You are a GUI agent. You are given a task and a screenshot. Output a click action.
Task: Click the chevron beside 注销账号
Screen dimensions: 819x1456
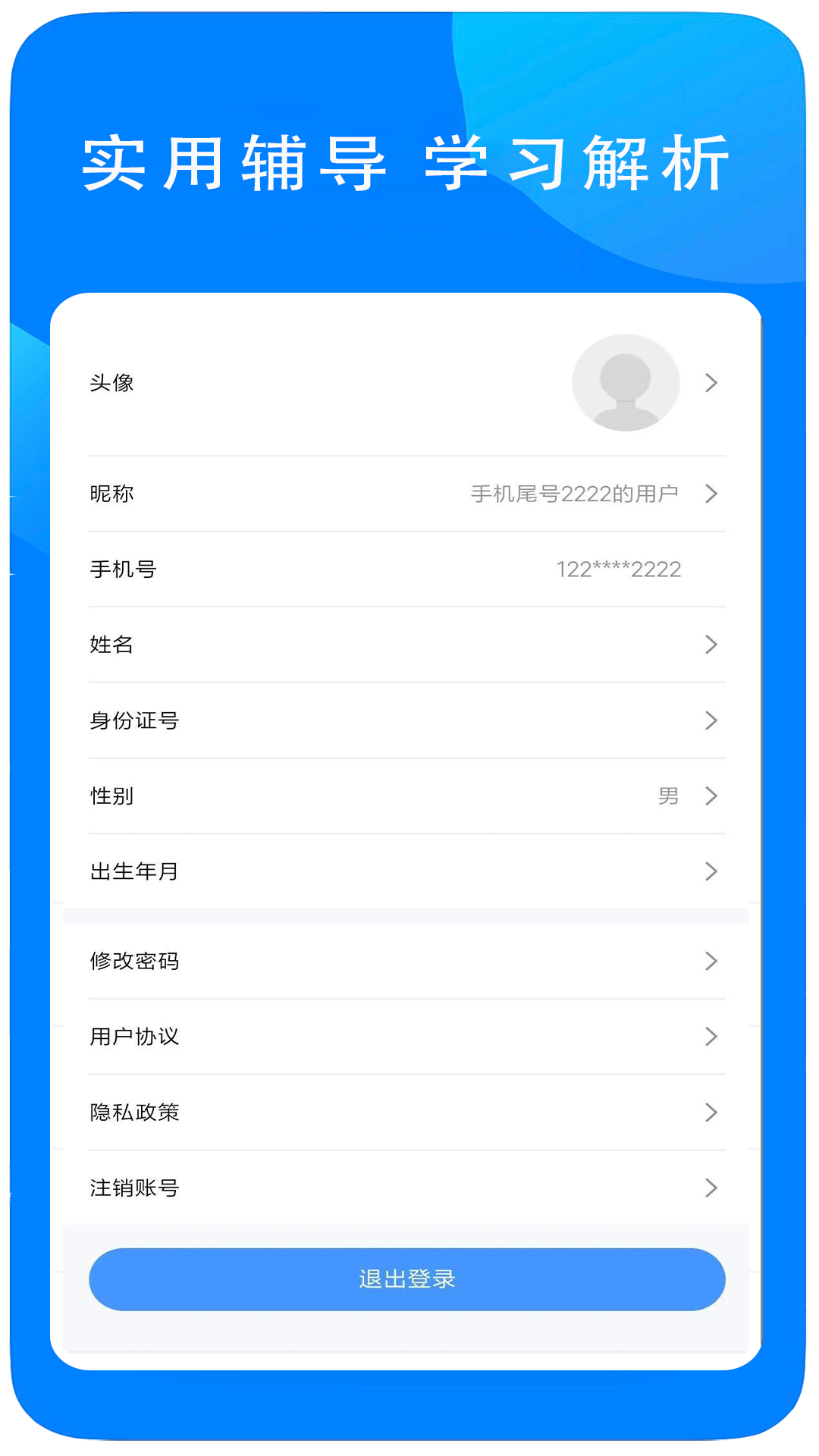point(711,1188)
